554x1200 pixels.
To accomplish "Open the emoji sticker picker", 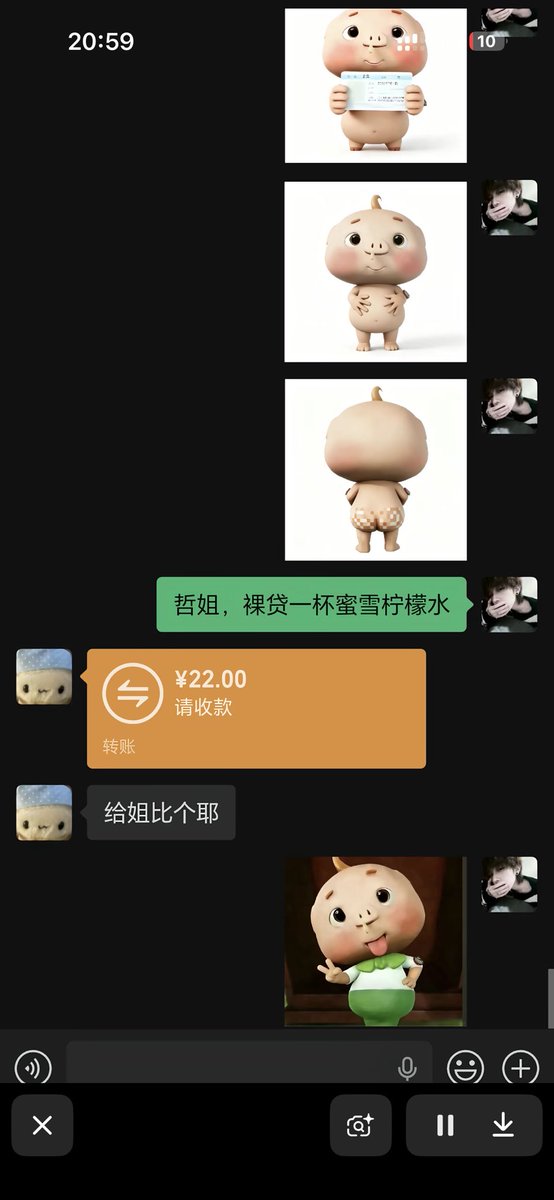I will coord(465,1068).
